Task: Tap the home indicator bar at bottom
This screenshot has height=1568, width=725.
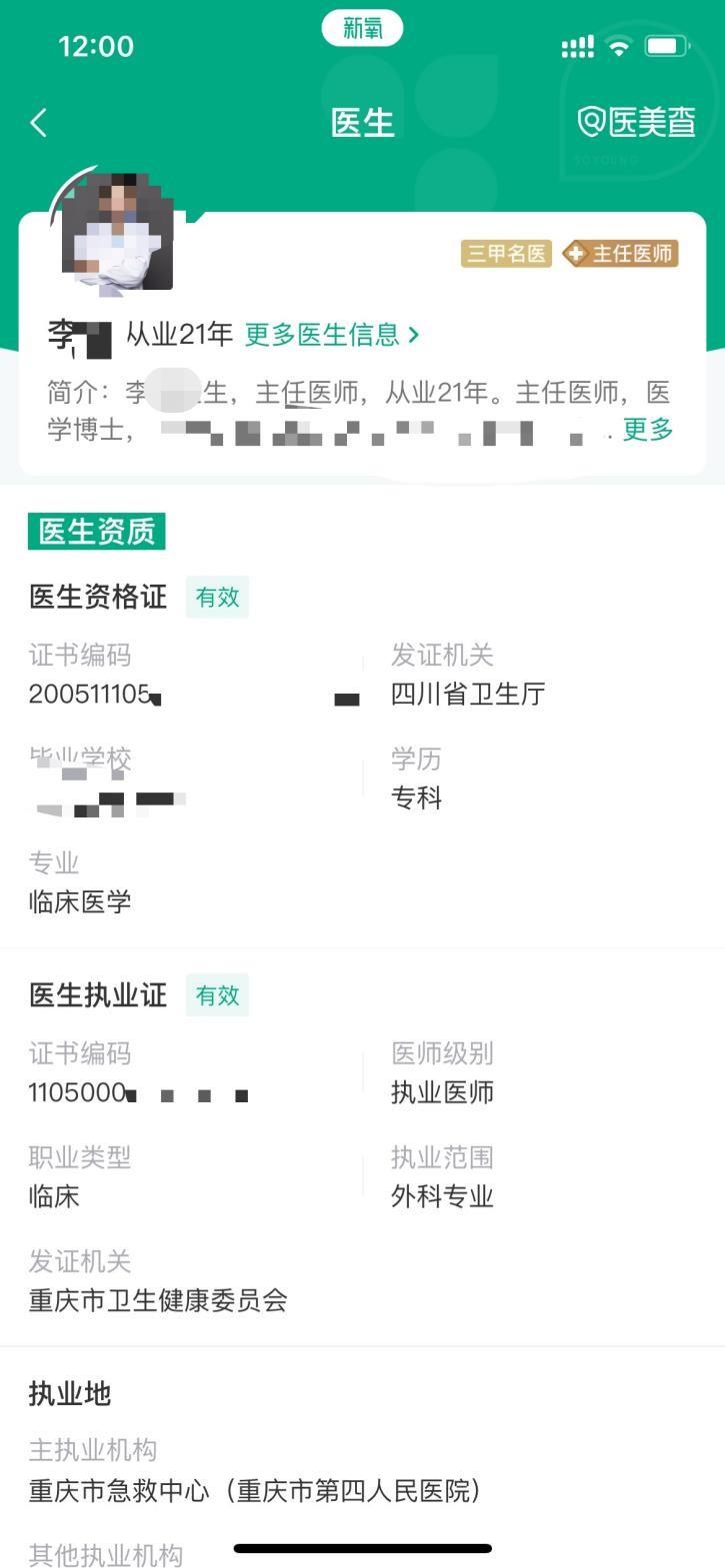Action: (362, 1549)
